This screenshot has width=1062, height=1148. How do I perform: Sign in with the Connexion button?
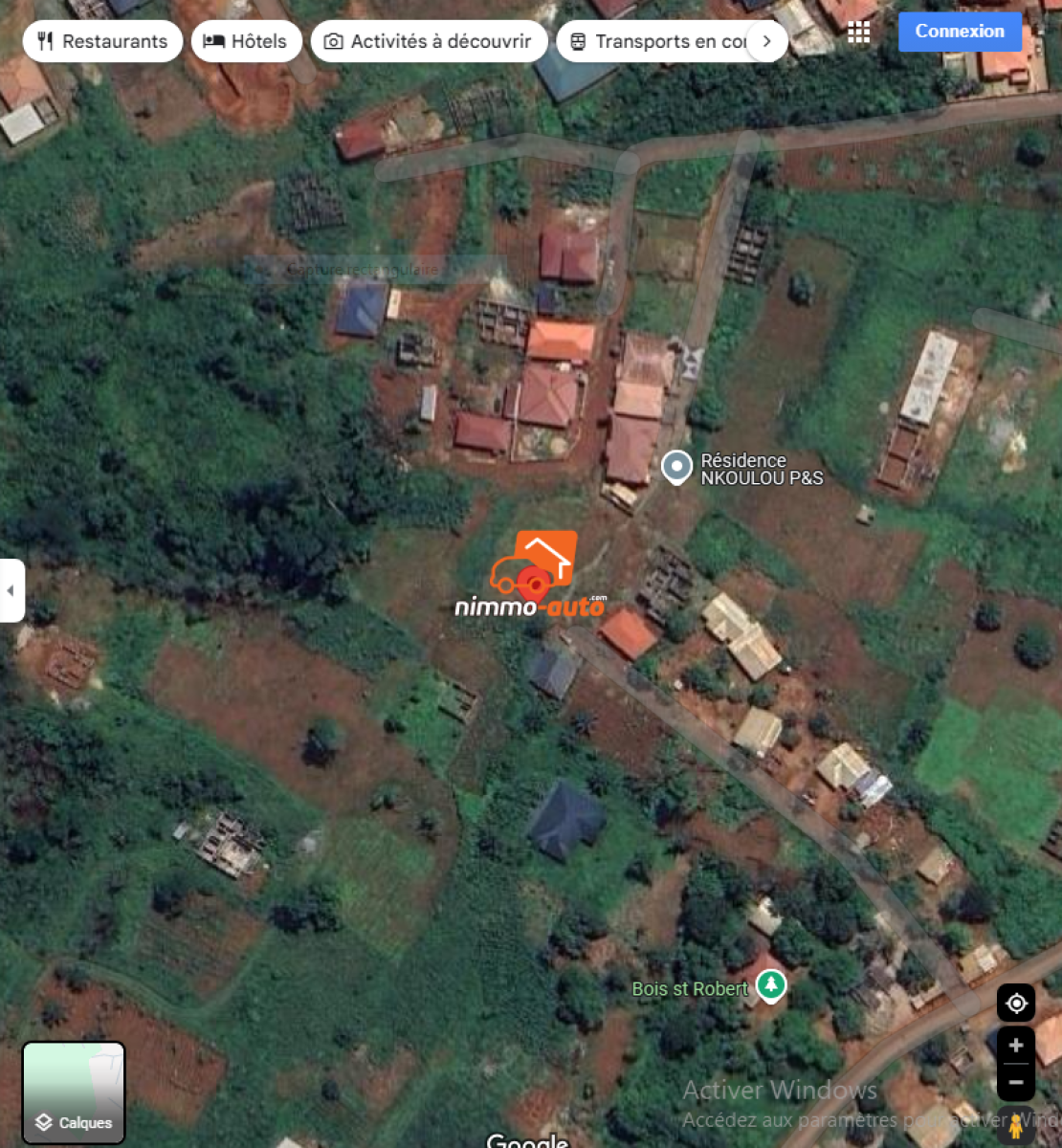(960, 32)
